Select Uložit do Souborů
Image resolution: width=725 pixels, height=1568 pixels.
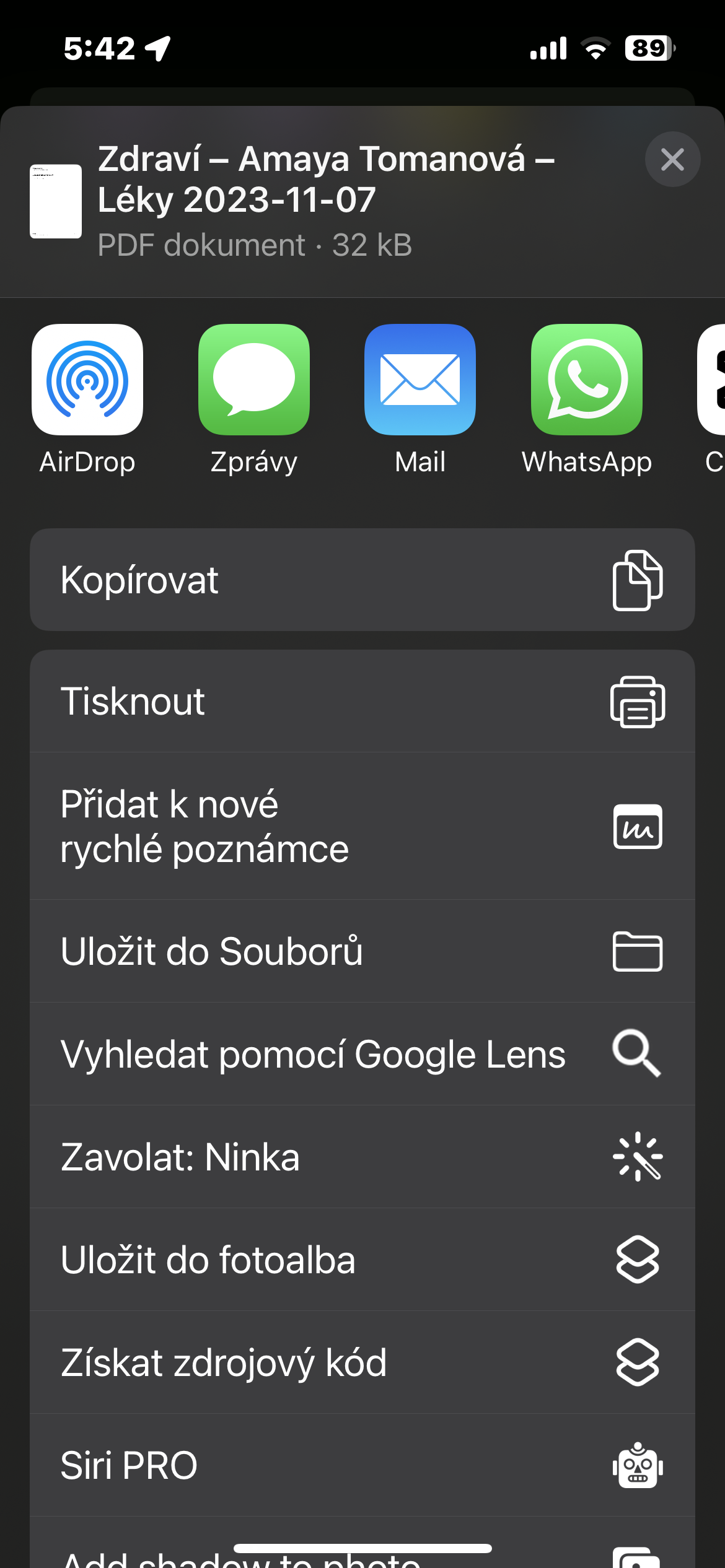click(x=362, y=951)
